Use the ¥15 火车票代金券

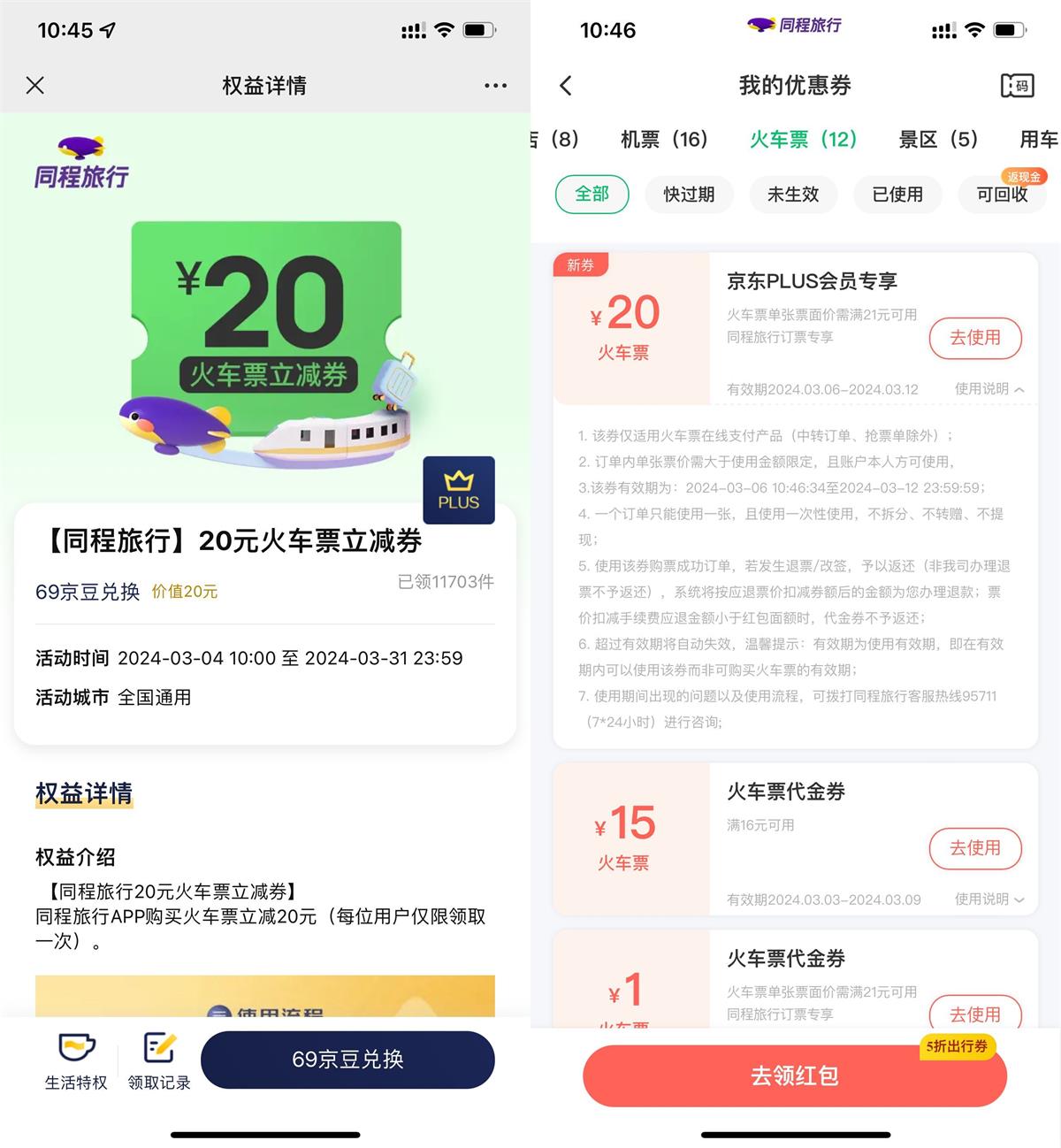[974, 848]
